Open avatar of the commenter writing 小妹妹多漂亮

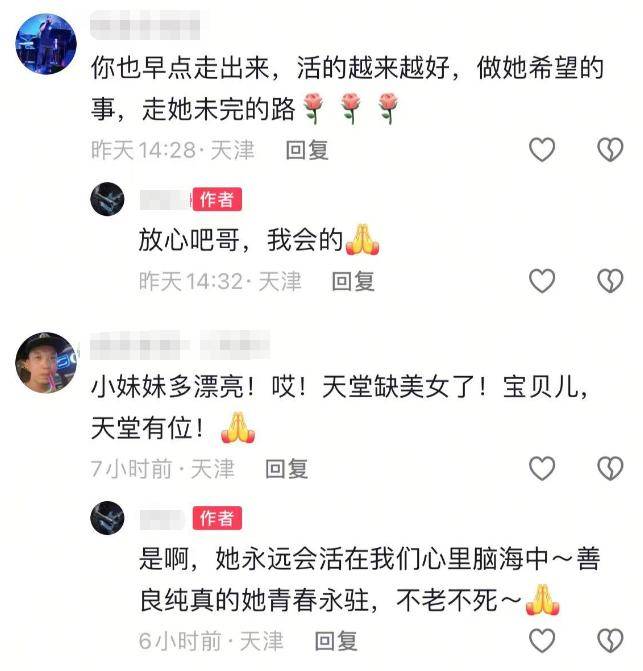(x=46, y=363)
